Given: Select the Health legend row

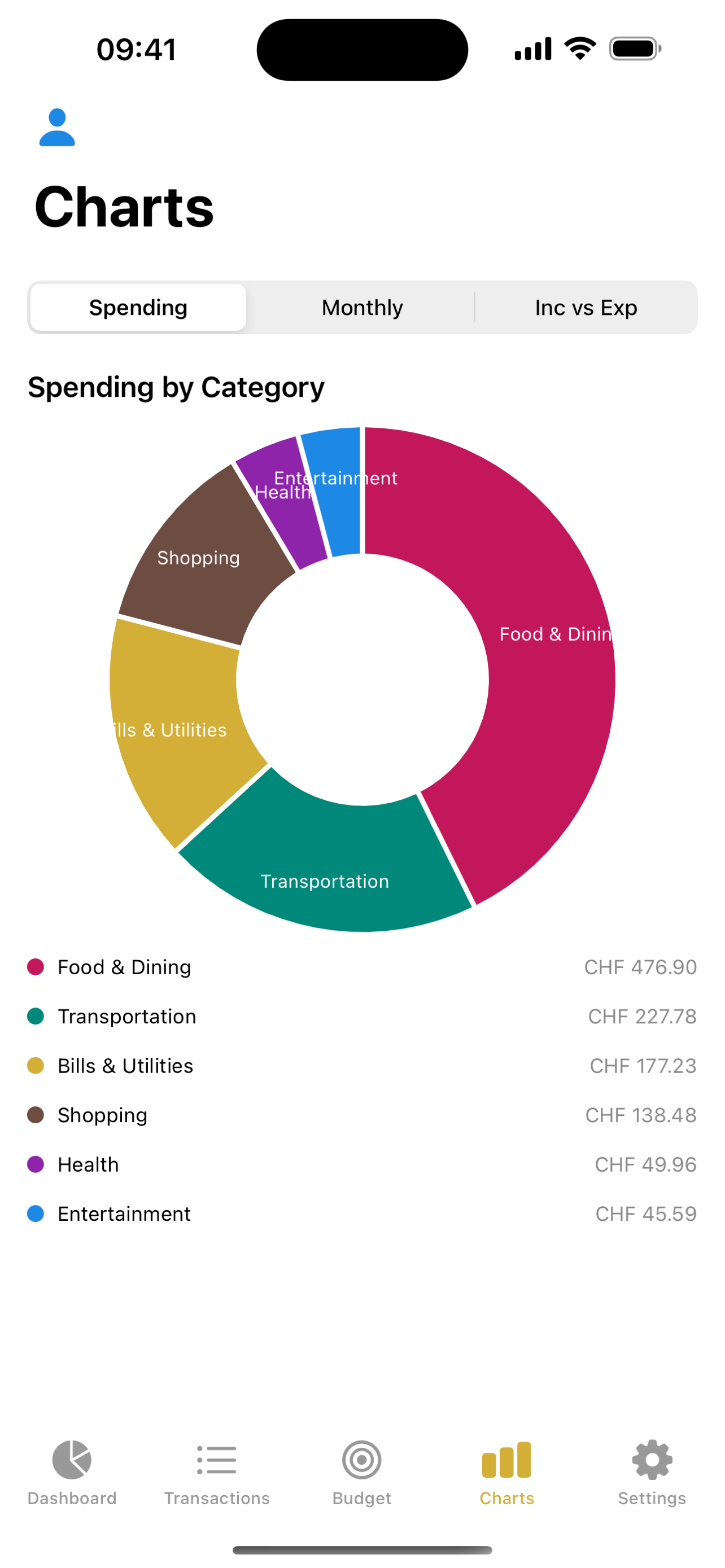Looking at the screenshot, I should click(x=87, y=1164).
